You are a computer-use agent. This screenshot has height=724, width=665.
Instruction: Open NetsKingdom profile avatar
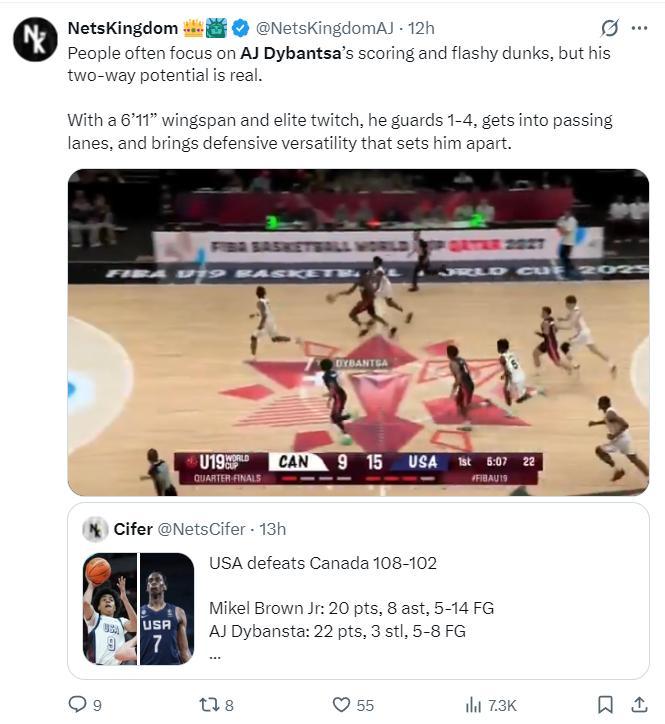(x=34, y=39)
